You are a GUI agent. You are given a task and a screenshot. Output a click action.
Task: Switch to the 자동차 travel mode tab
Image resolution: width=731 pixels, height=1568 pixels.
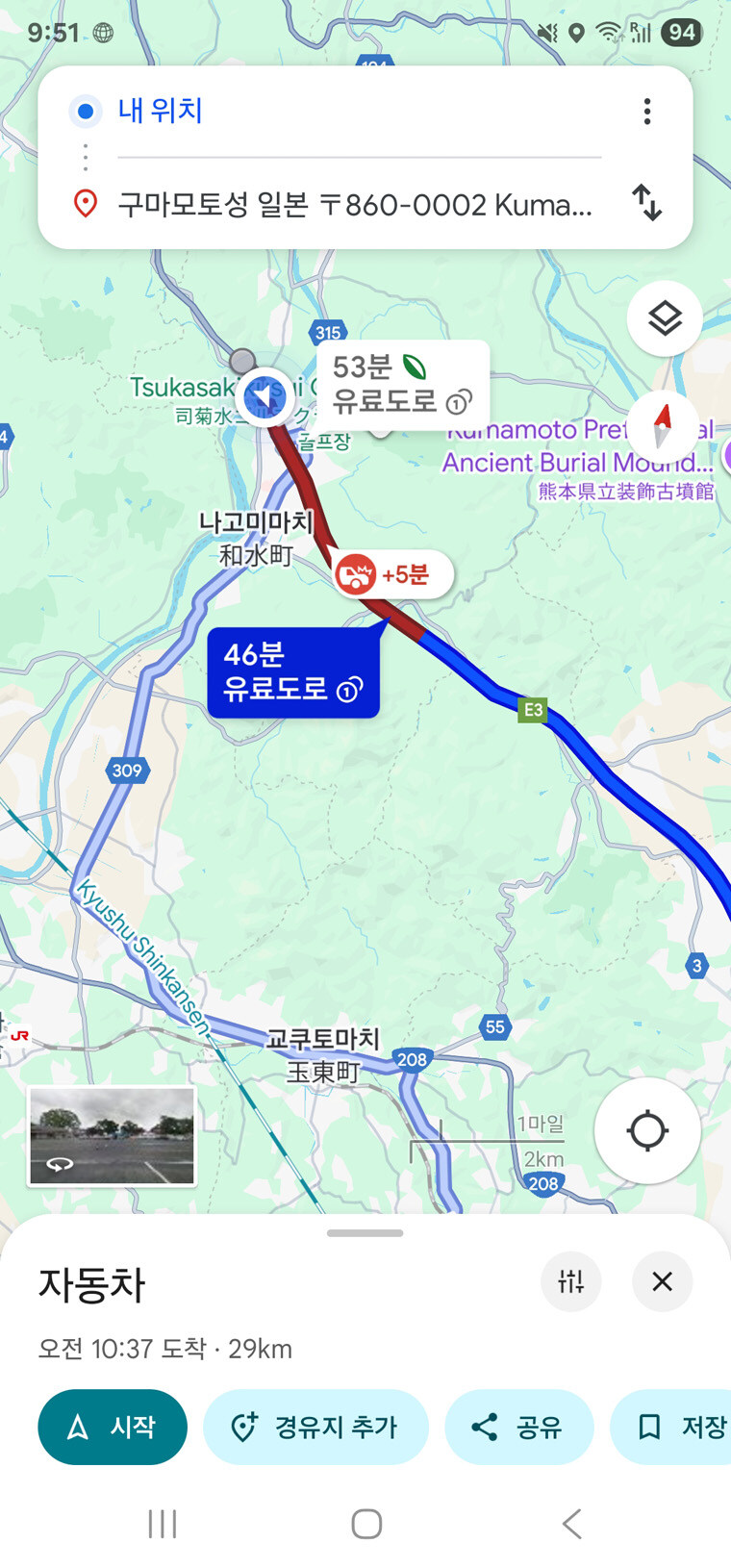[x=90, y=1284]
